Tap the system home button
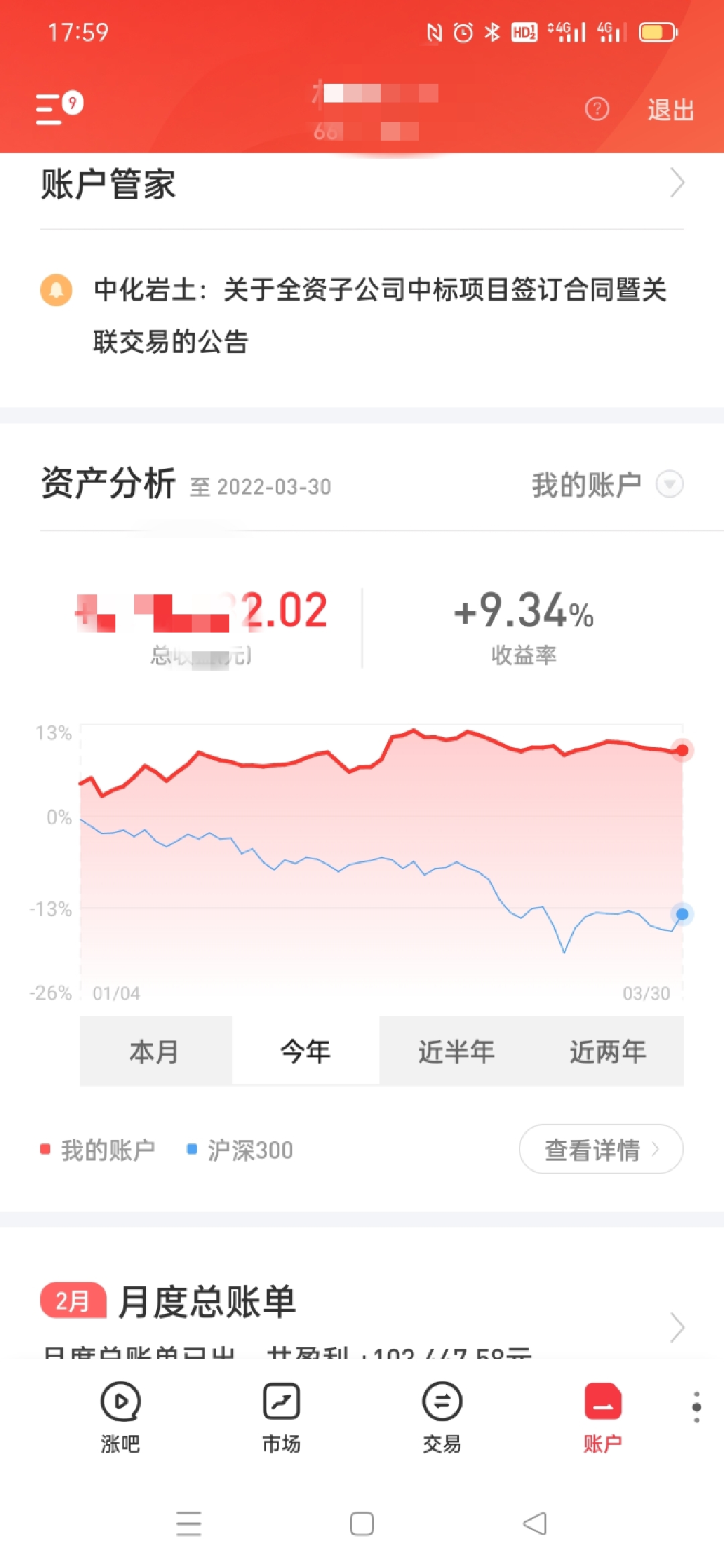The height and width of the screenshot is (1568, 724). point(362,1524)
